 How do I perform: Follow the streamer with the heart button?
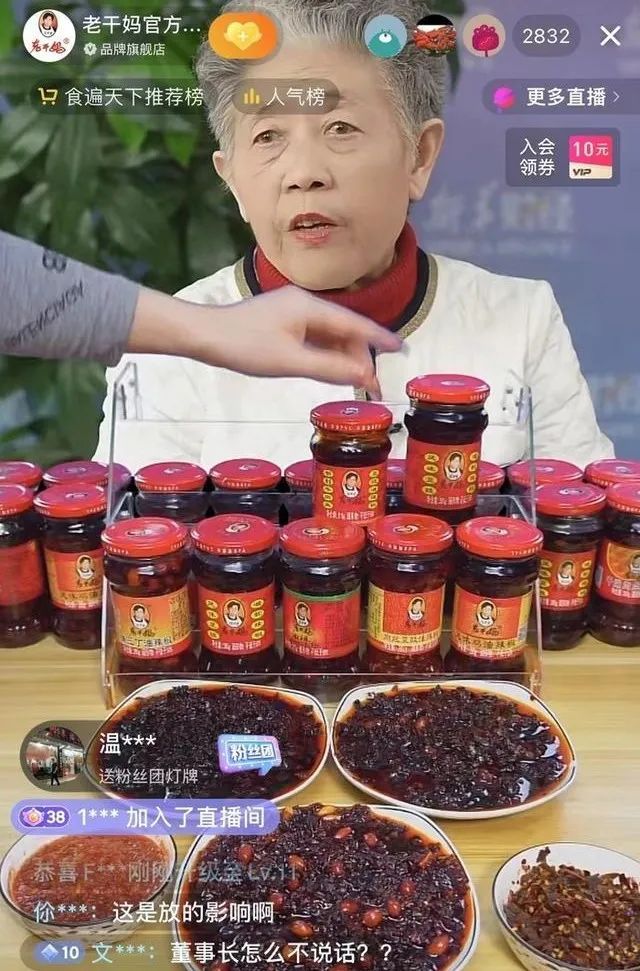pos(243,36)
